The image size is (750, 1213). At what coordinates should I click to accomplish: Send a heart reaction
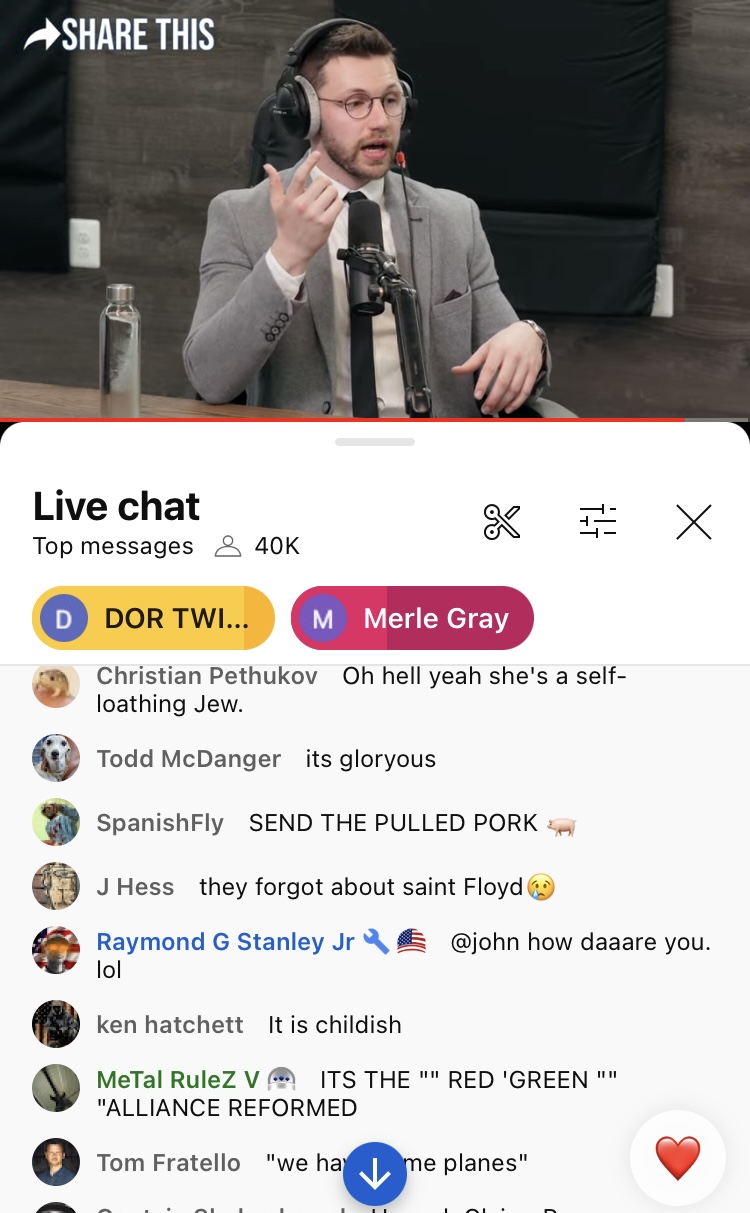click(678, 1158)
